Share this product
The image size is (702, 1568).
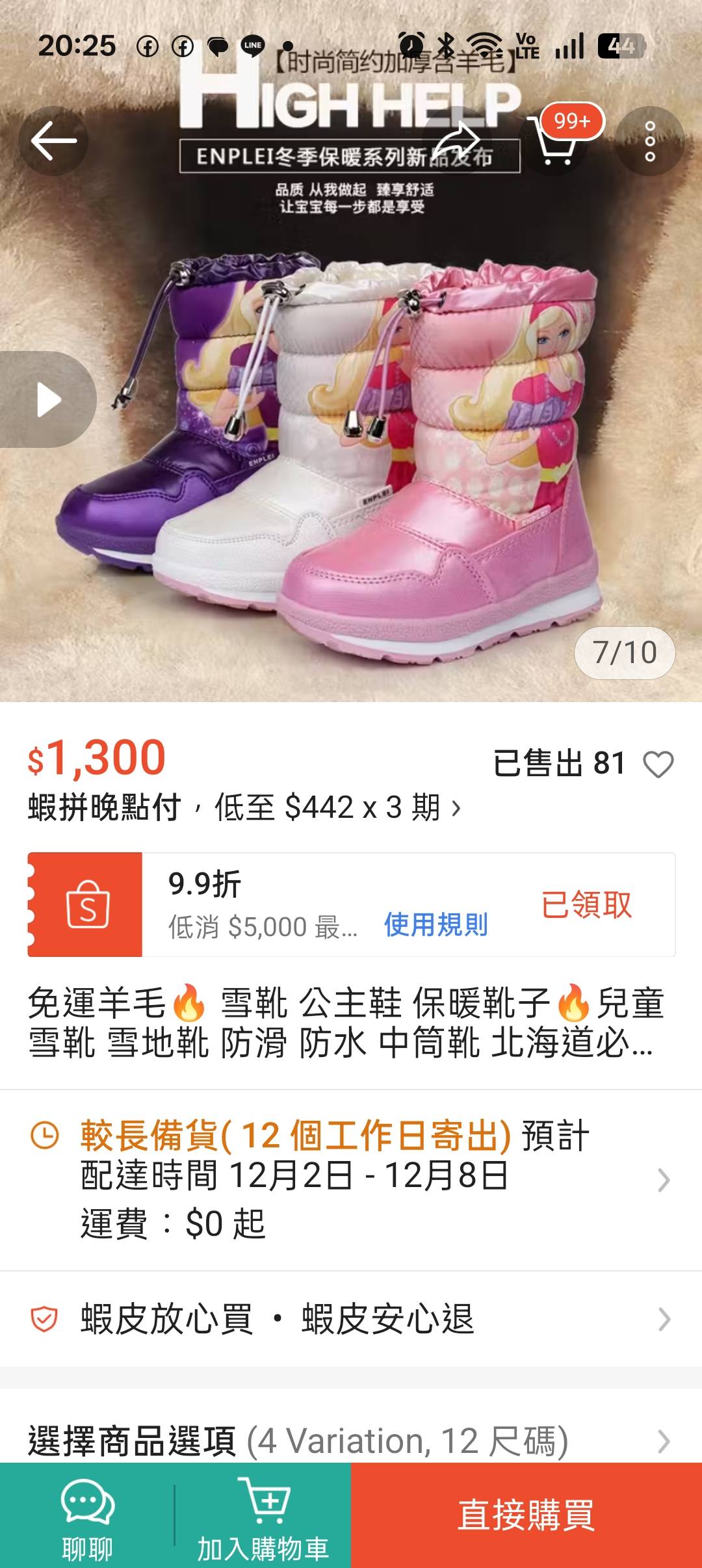457,141
